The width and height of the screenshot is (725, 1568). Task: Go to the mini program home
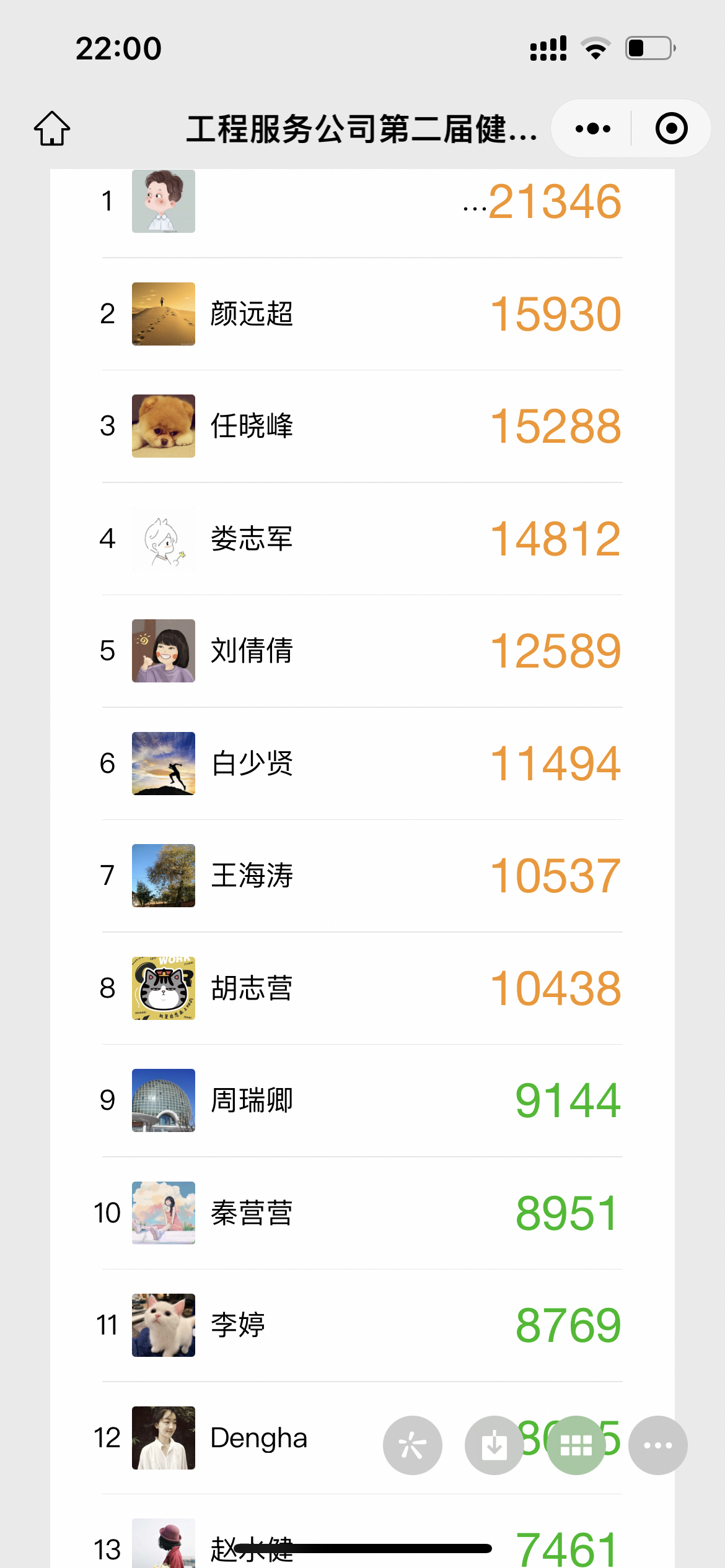[52, 128]
